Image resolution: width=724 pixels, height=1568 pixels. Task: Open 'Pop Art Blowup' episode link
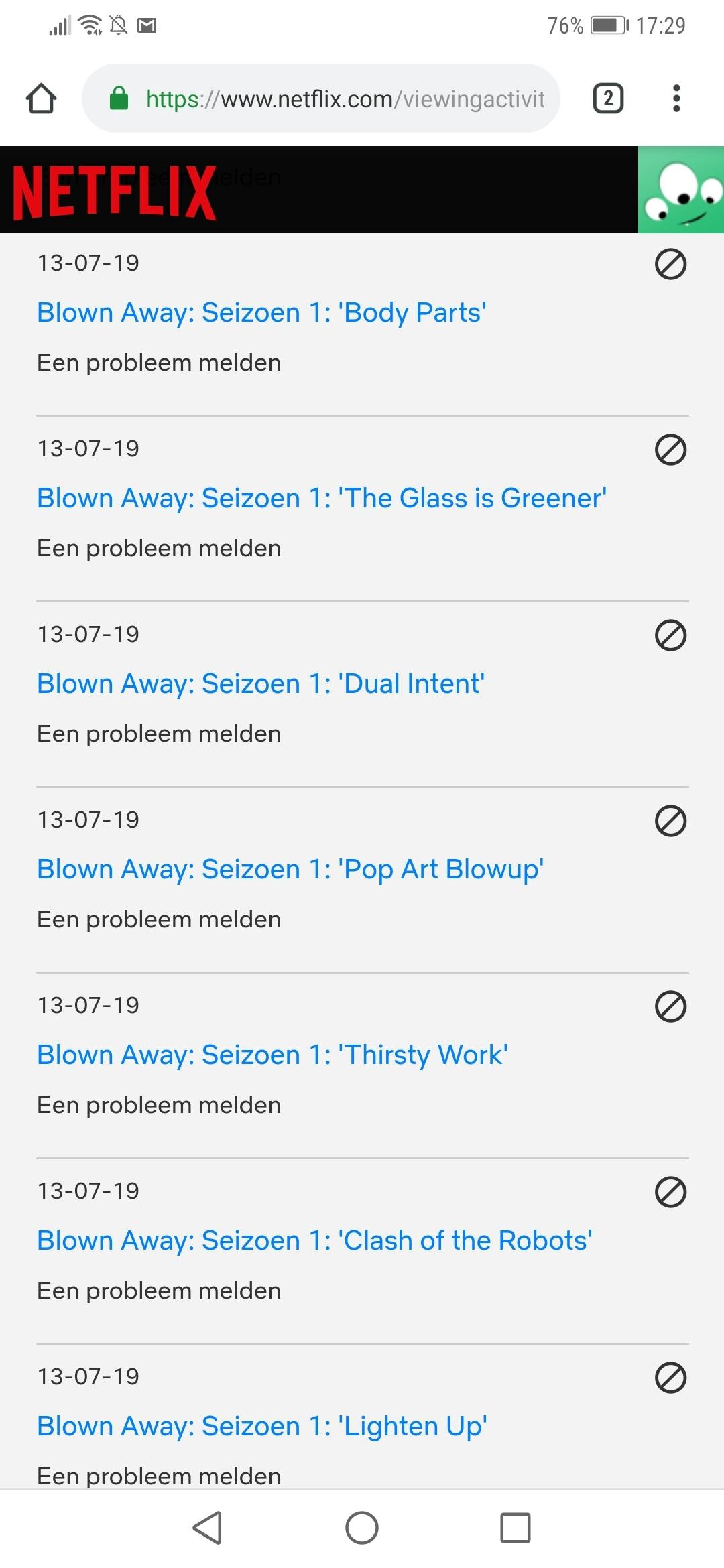click(290, 869)
